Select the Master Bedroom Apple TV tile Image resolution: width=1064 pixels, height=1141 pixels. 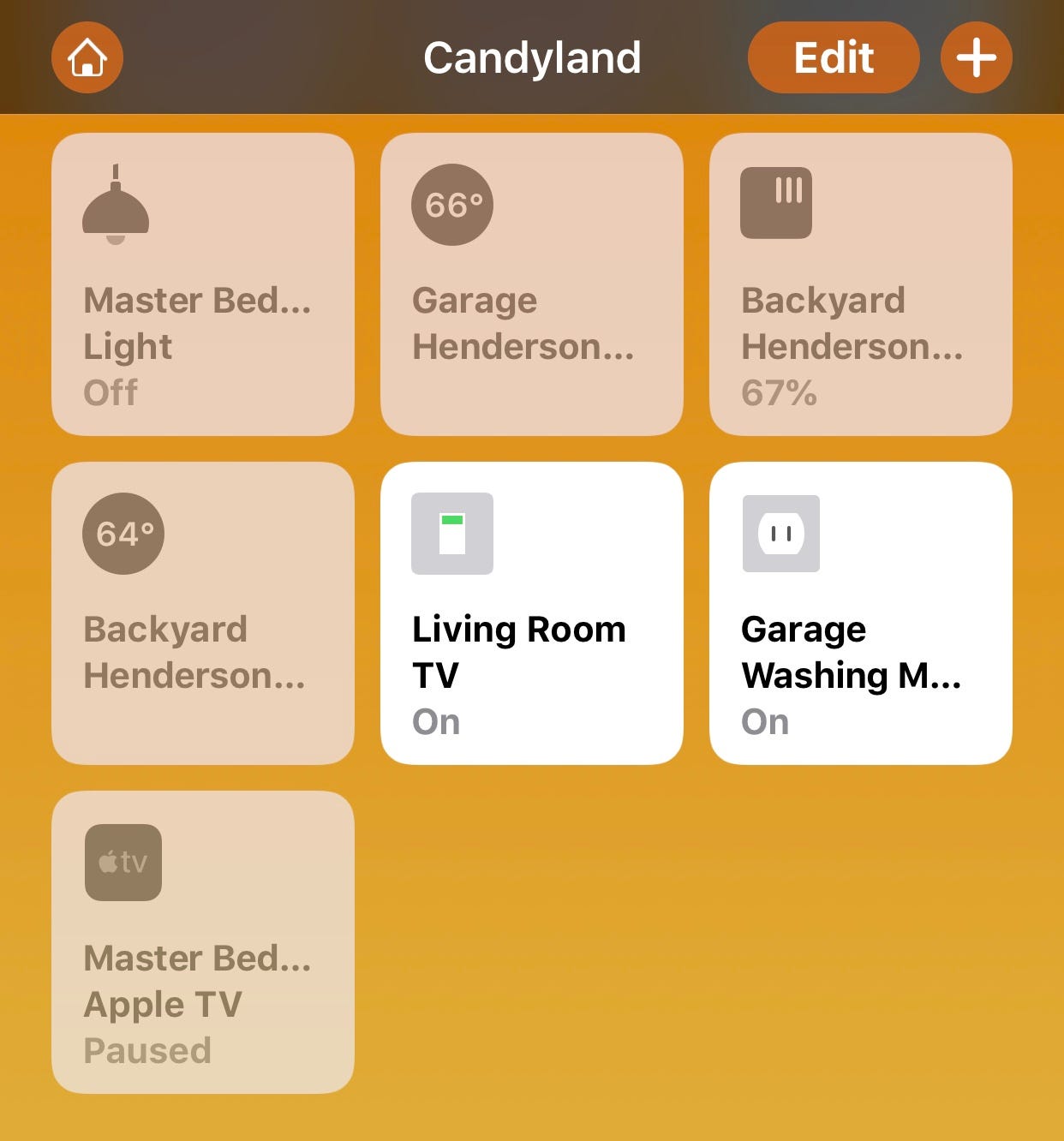[x=203, y=942]
